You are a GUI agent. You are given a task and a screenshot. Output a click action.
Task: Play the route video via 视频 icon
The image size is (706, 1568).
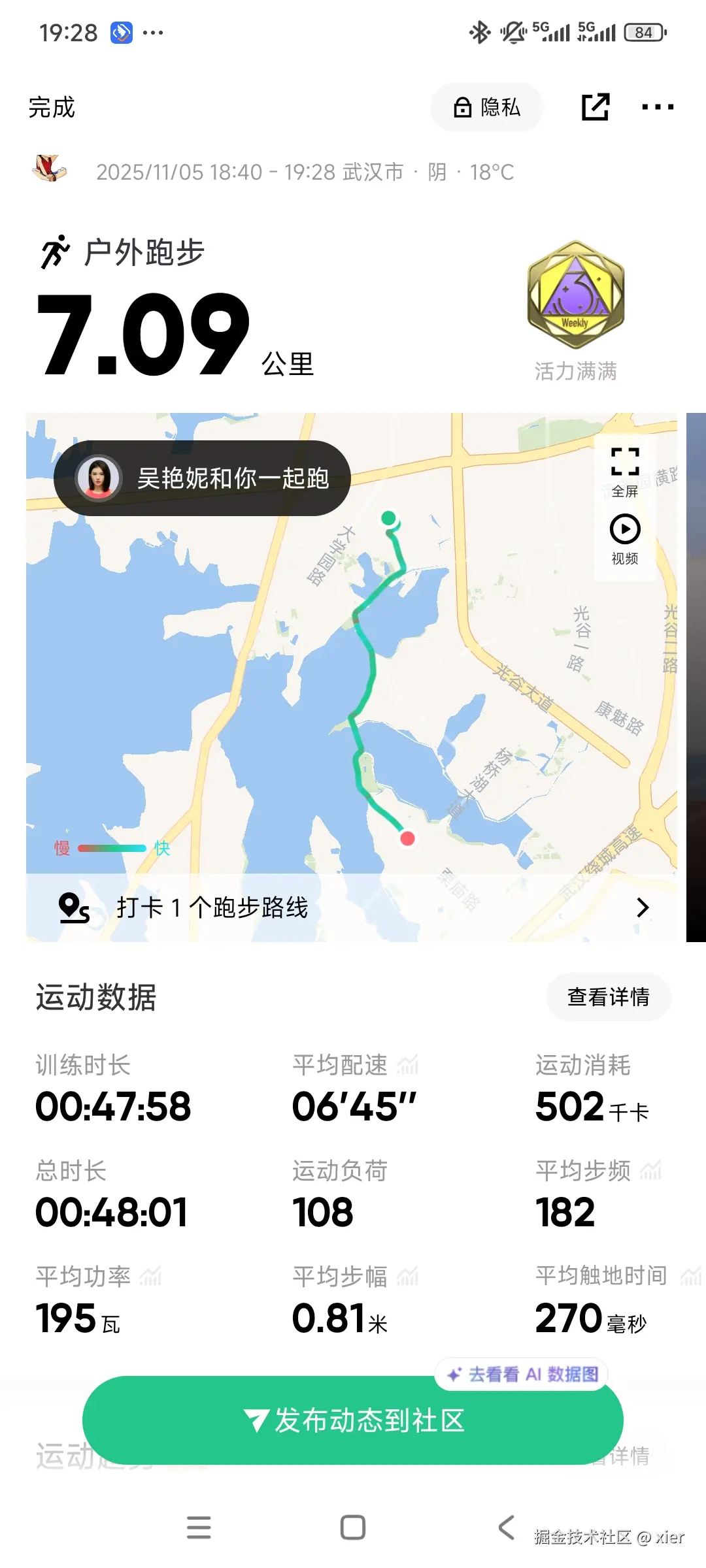coord(624,529)
